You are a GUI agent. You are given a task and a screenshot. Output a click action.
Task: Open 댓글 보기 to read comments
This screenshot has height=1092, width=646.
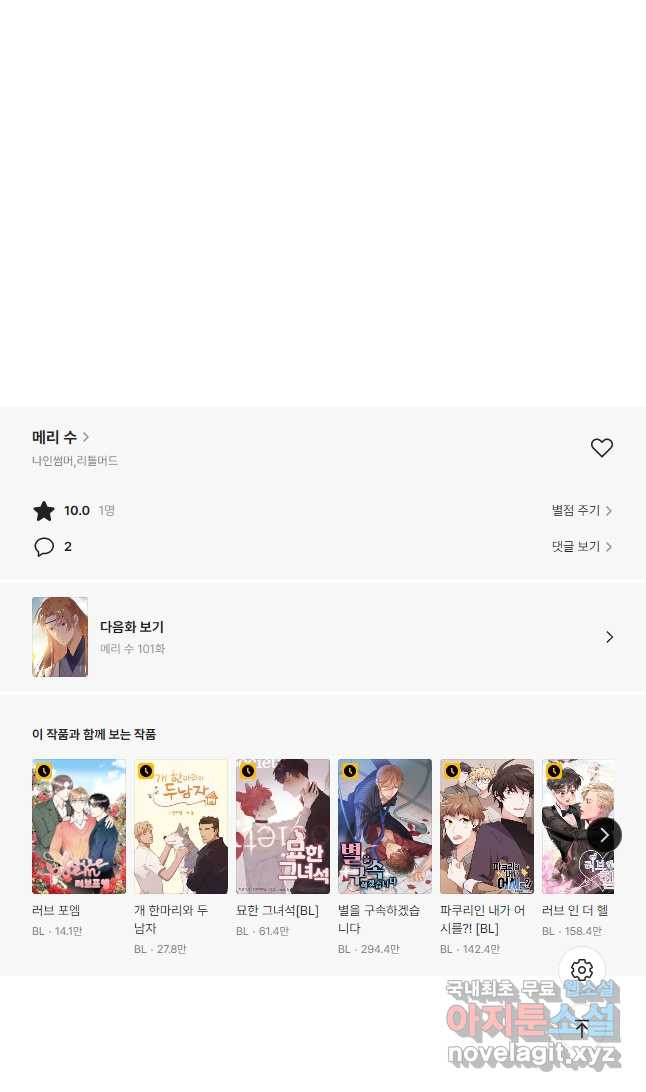pos(581,547)
